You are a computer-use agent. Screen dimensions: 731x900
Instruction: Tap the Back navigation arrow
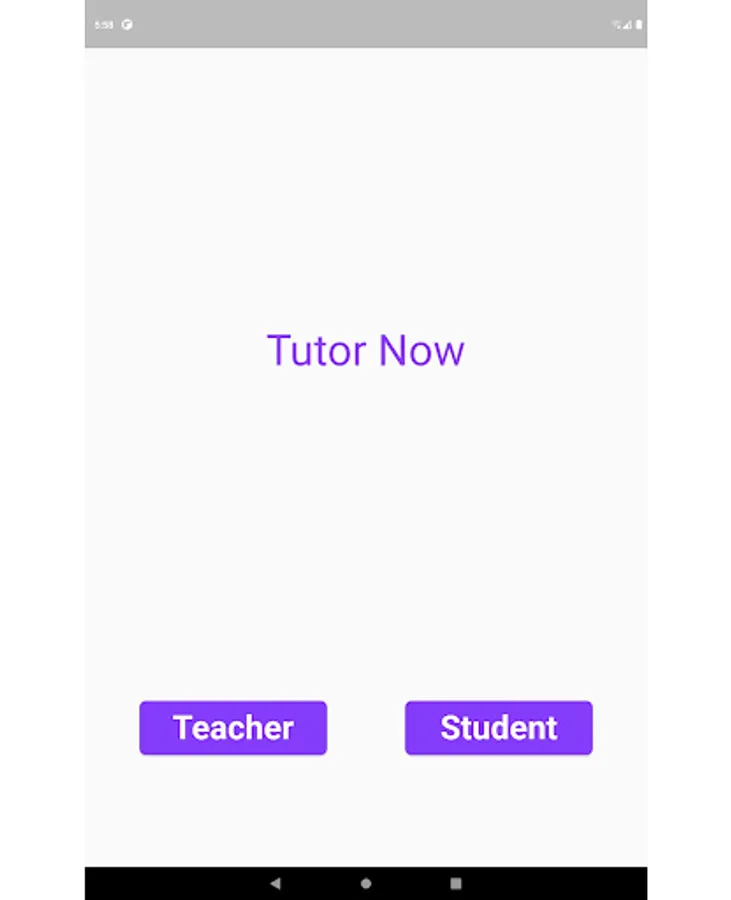click(x=277, y=883)
